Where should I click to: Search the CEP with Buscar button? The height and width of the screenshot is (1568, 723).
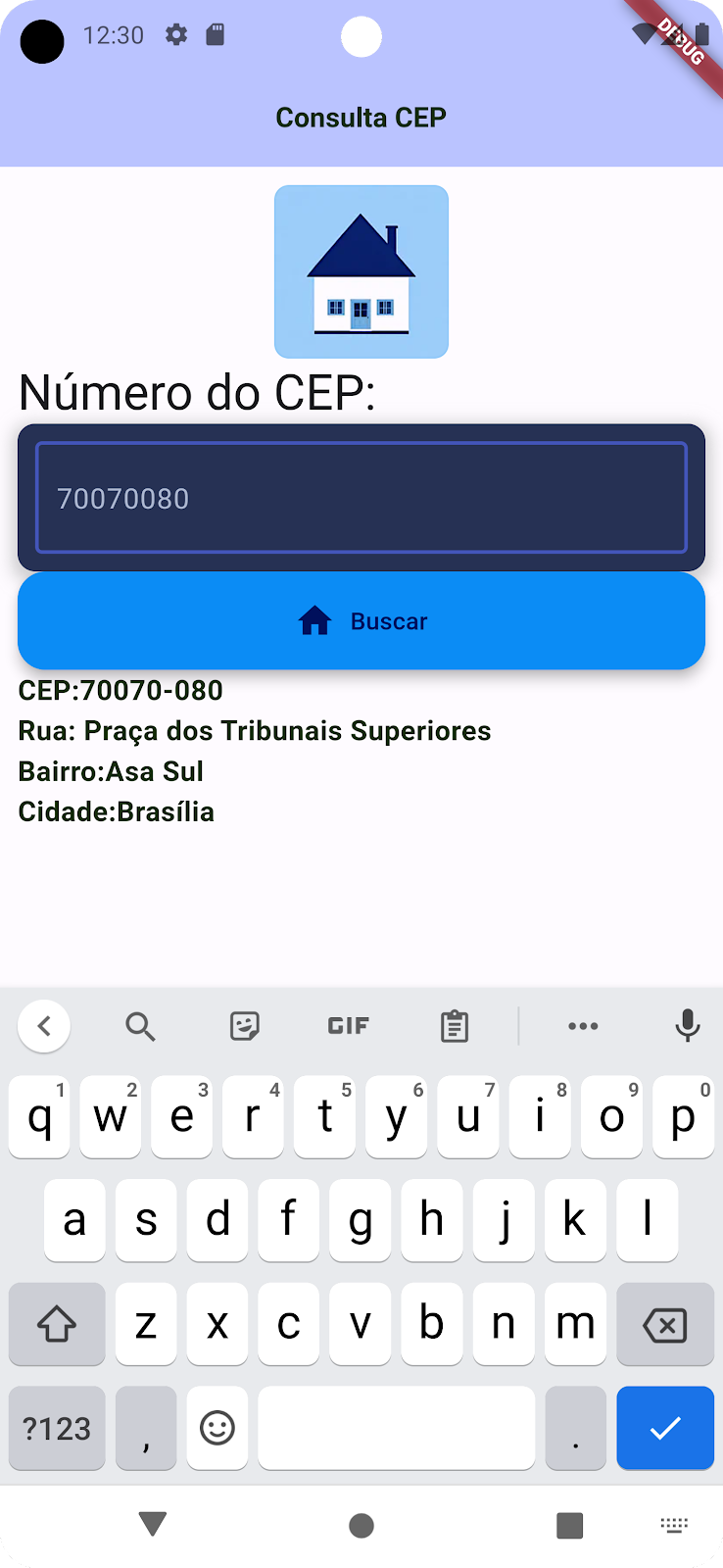pyautogui.click(x=361, y=621)
